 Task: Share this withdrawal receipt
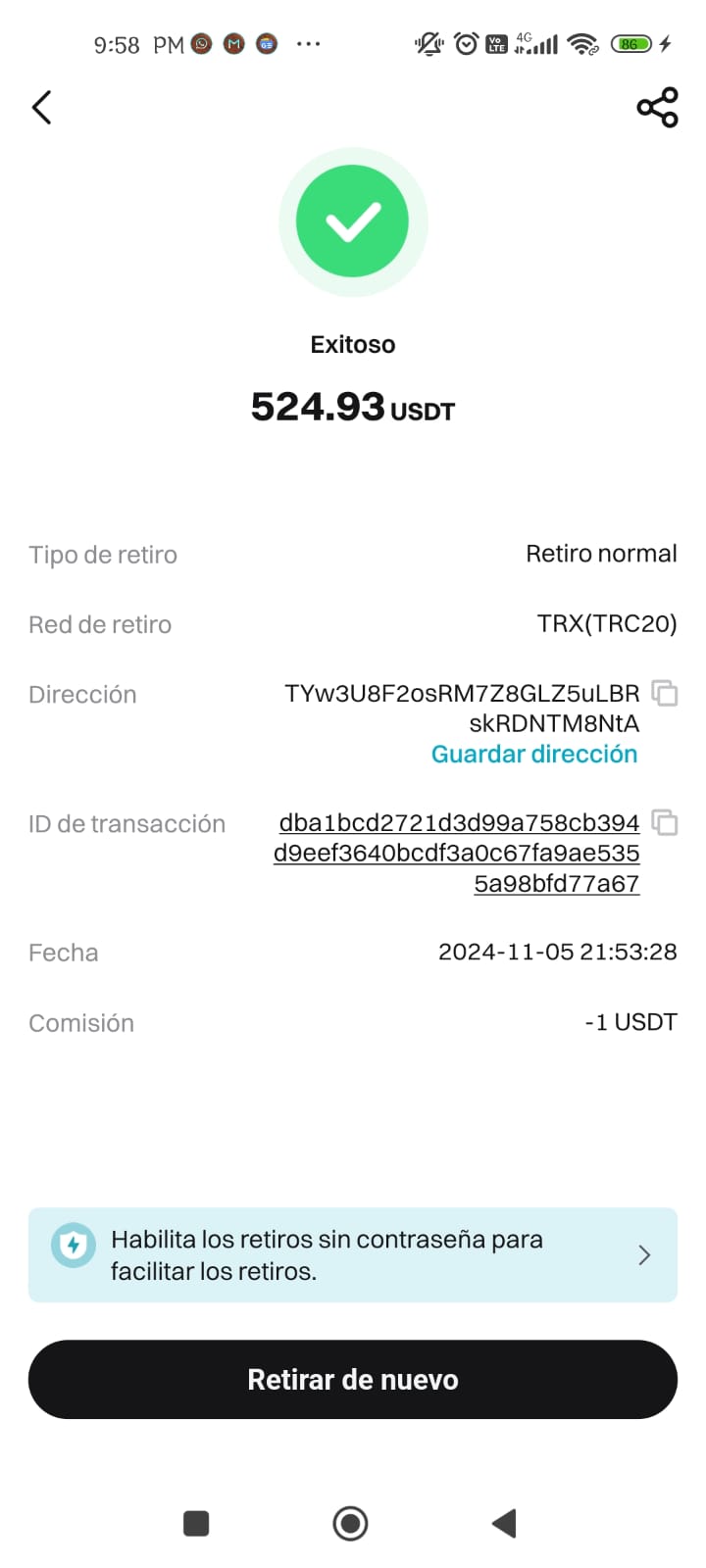tap(657, 108)
